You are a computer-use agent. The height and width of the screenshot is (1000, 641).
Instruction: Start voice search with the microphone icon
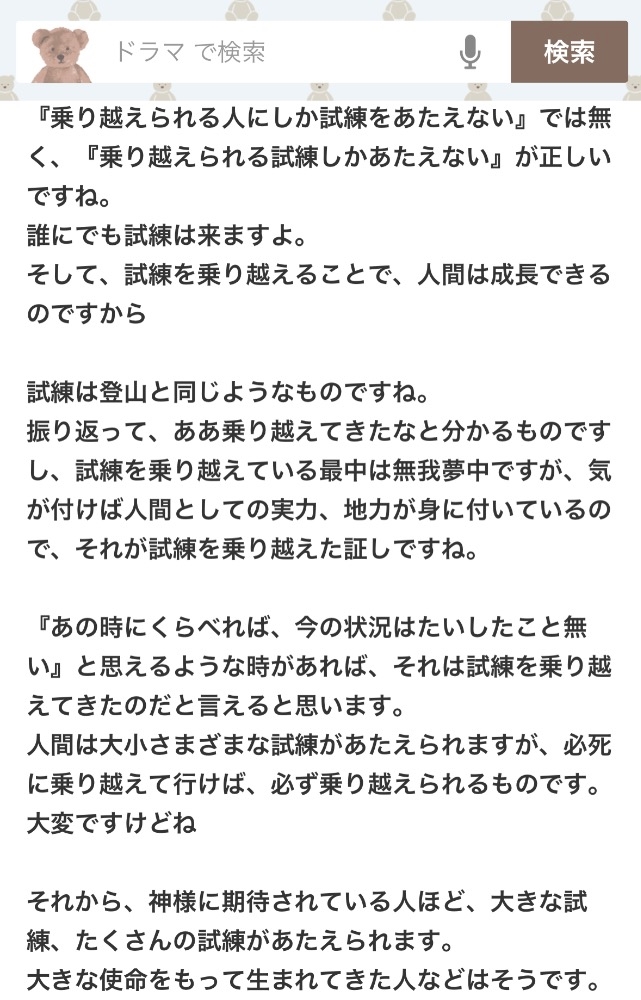470,52
